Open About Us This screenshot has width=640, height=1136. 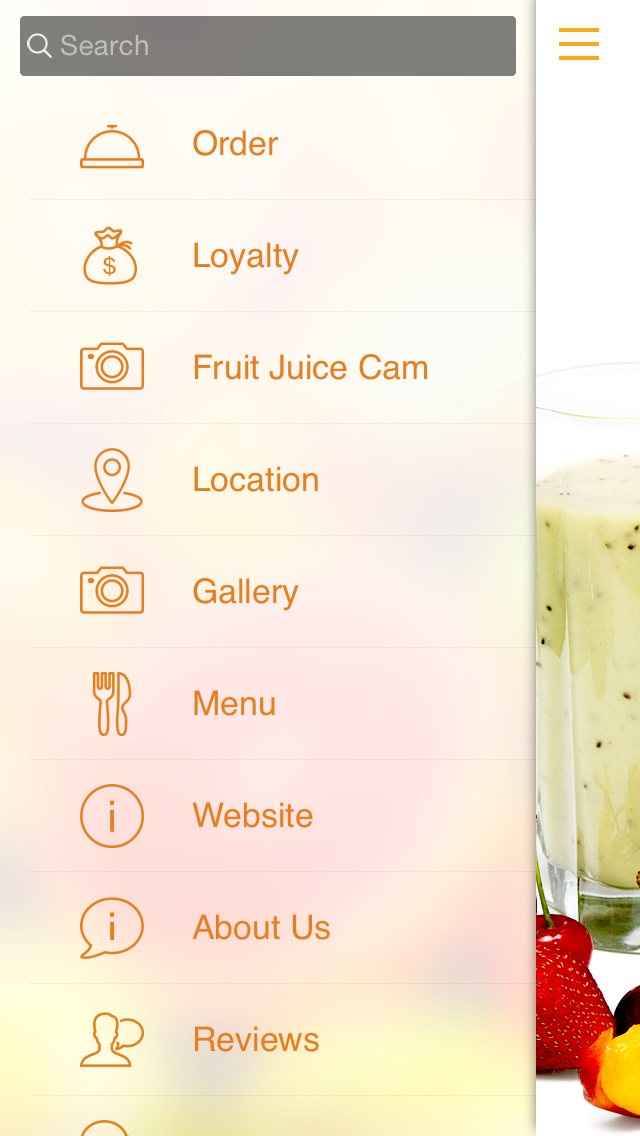coord(261,928)
